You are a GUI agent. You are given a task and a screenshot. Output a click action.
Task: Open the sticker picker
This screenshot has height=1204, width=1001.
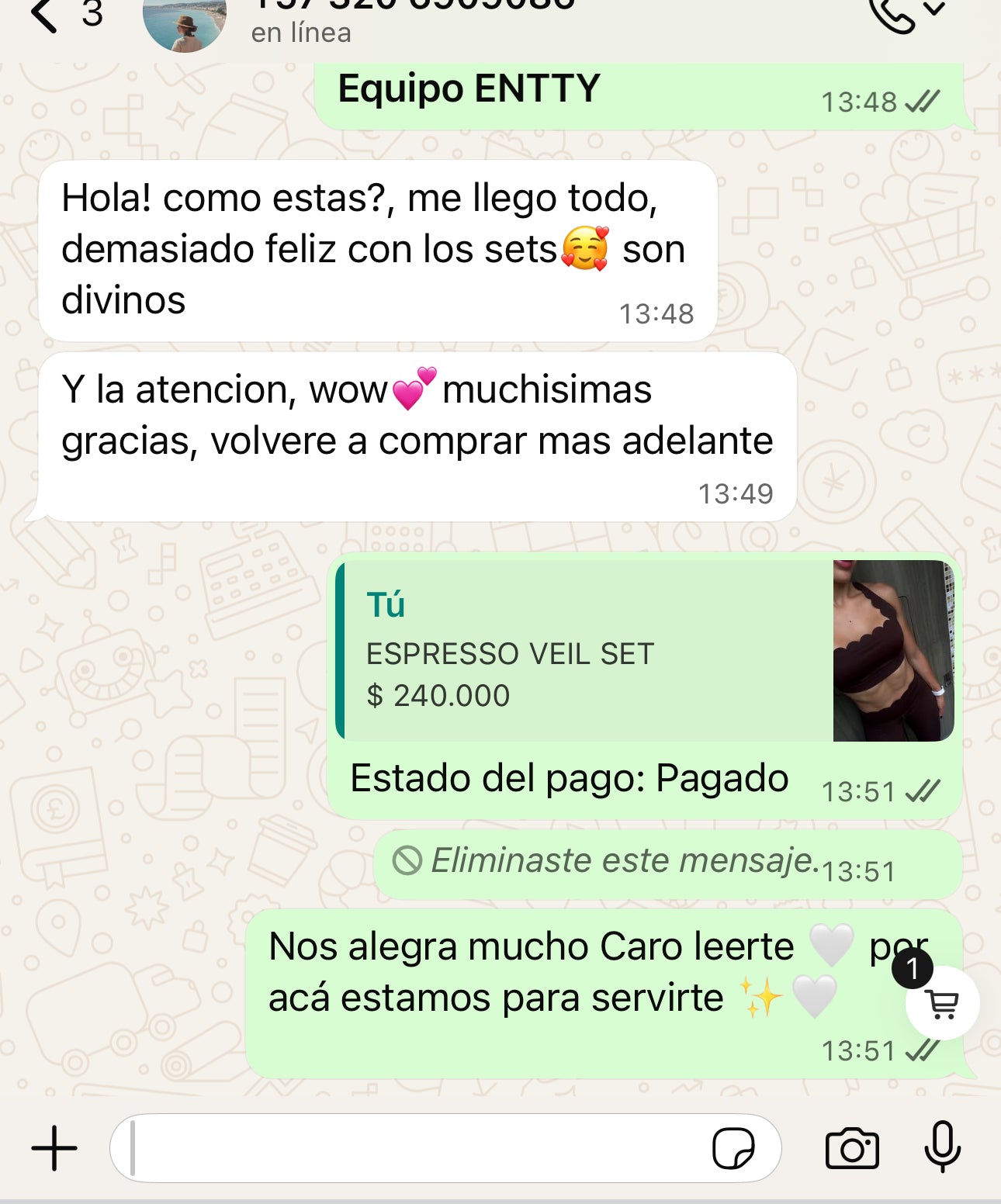click(x=733, y=1148)
